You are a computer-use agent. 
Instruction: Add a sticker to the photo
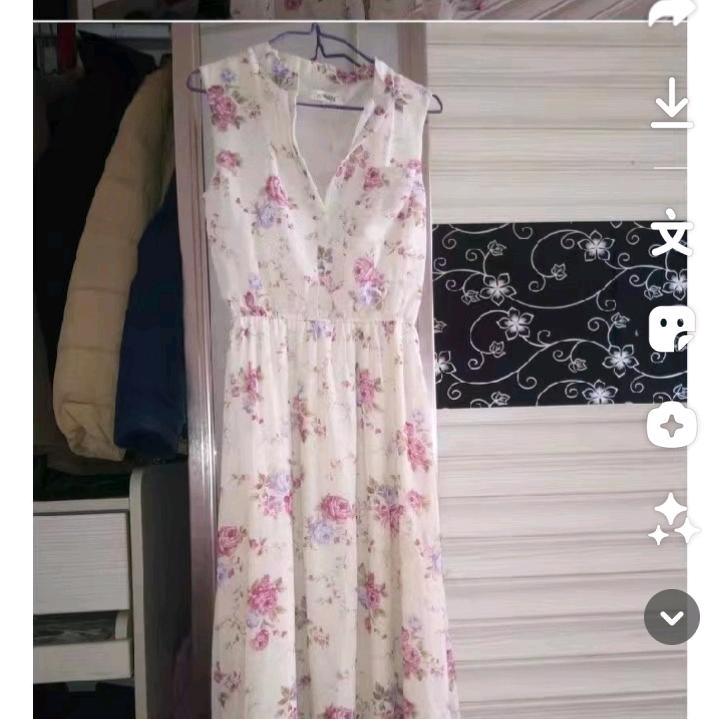point(672,329)
